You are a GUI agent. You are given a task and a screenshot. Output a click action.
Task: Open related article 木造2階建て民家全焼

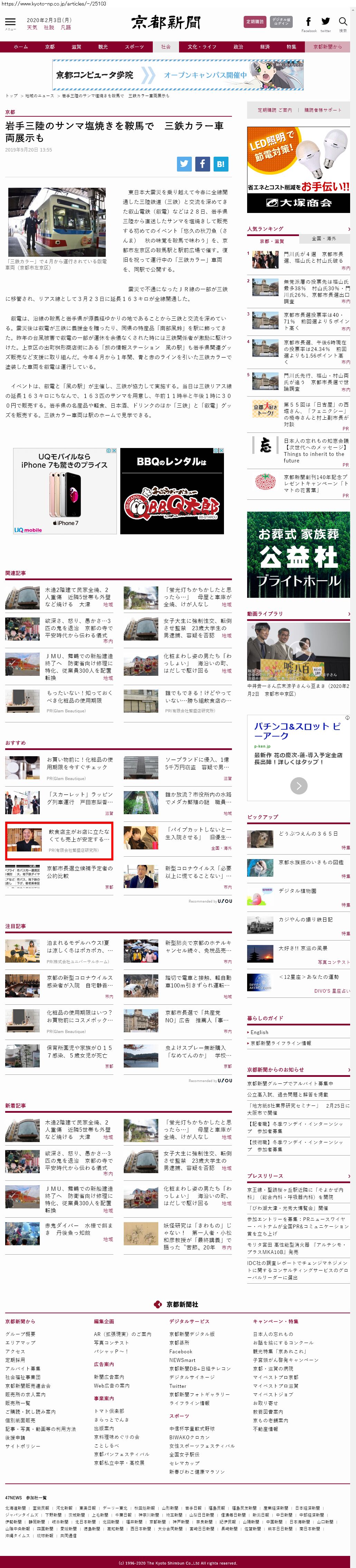(x=77, y=596)
